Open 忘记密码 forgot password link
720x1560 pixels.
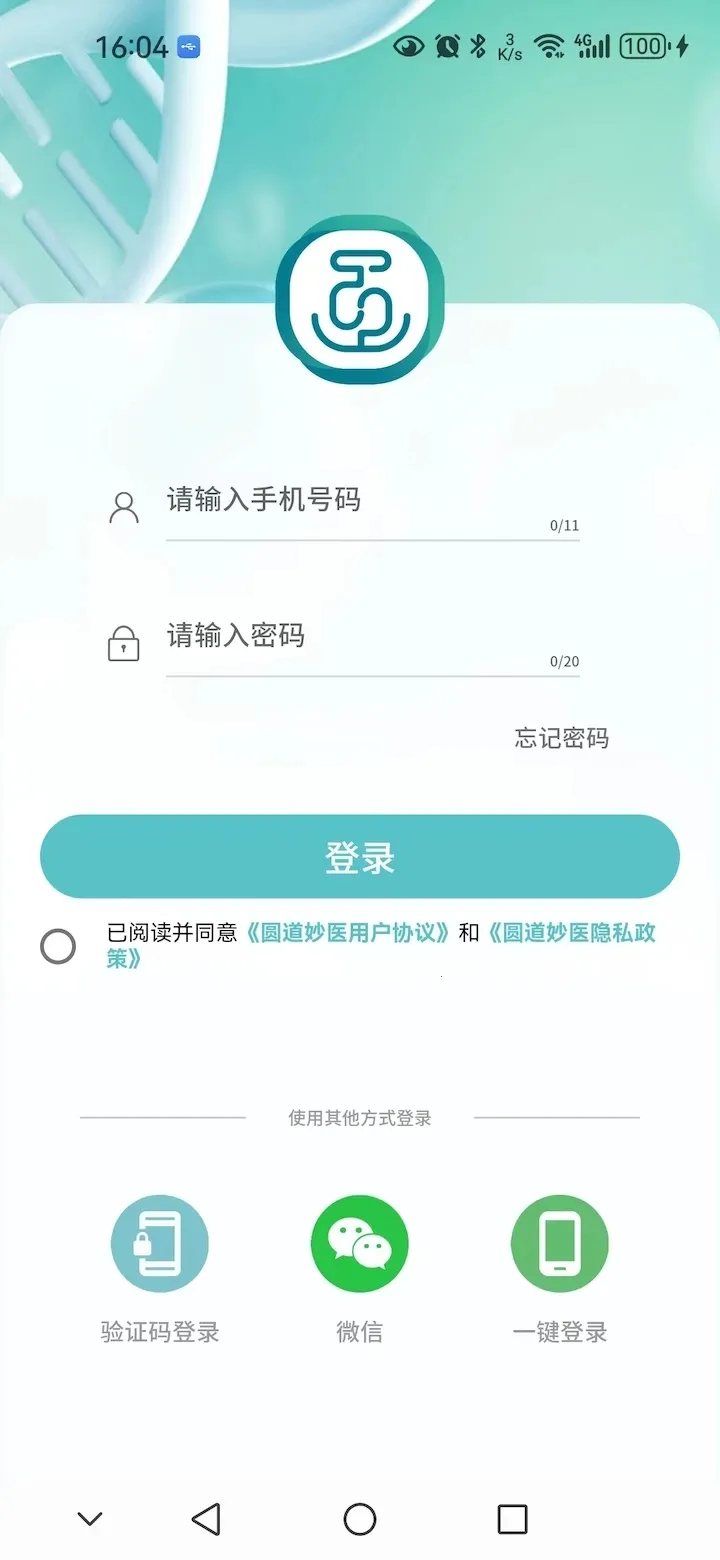(560, 738)
